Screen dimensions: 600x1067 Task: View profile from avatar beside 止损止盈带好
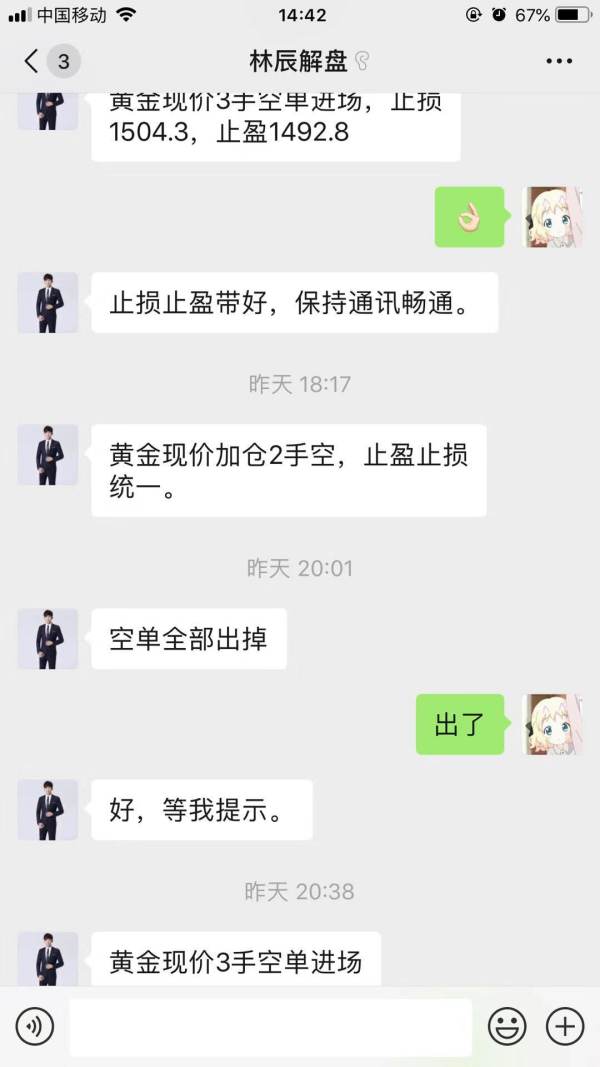(48, 303)
